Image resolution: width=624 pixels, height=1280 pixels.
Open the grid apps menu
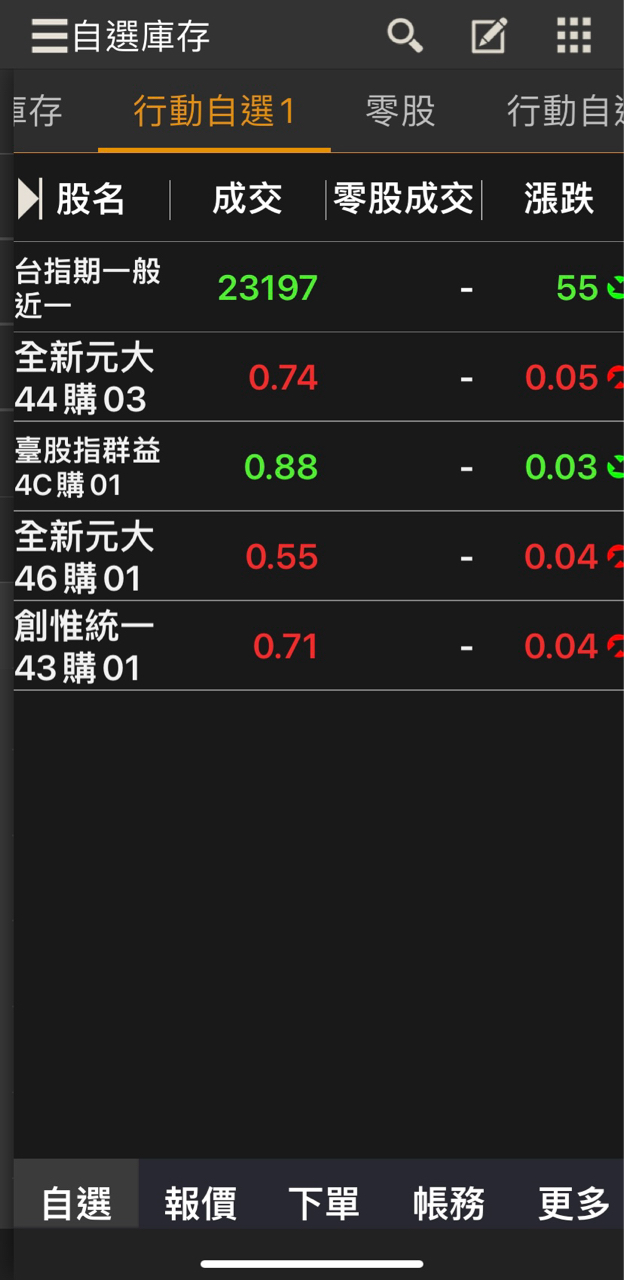[x=574, y=36]
